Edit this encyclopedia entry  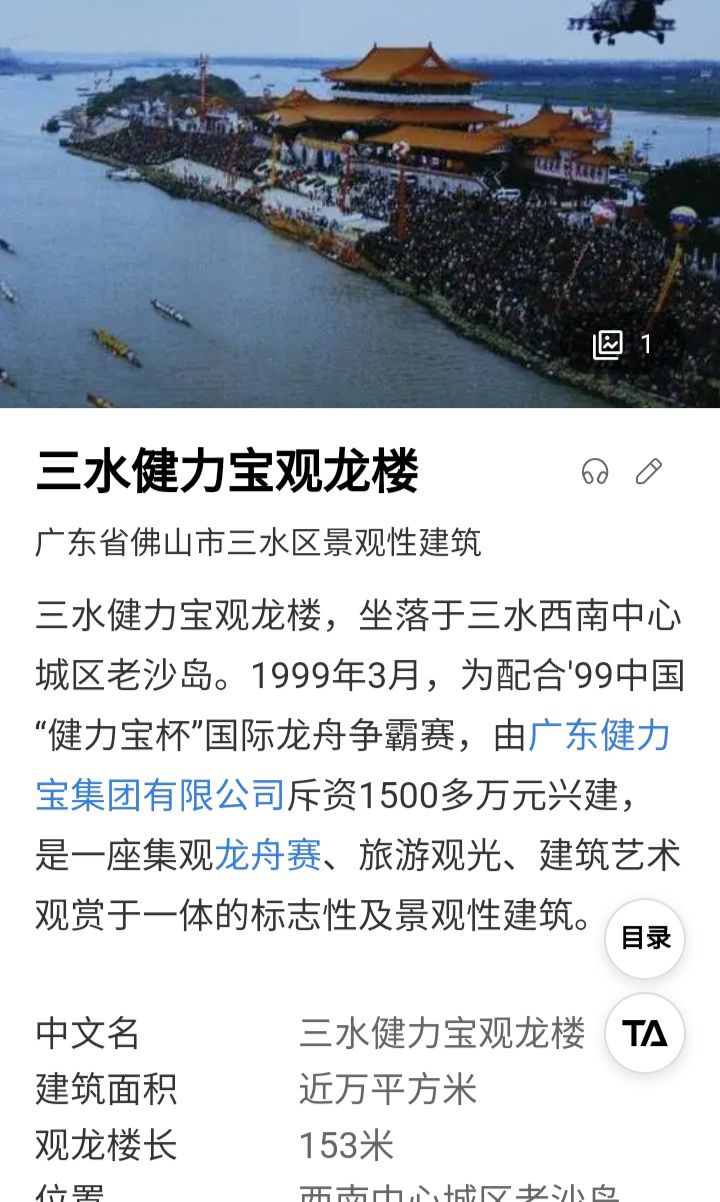click(649, 471)
